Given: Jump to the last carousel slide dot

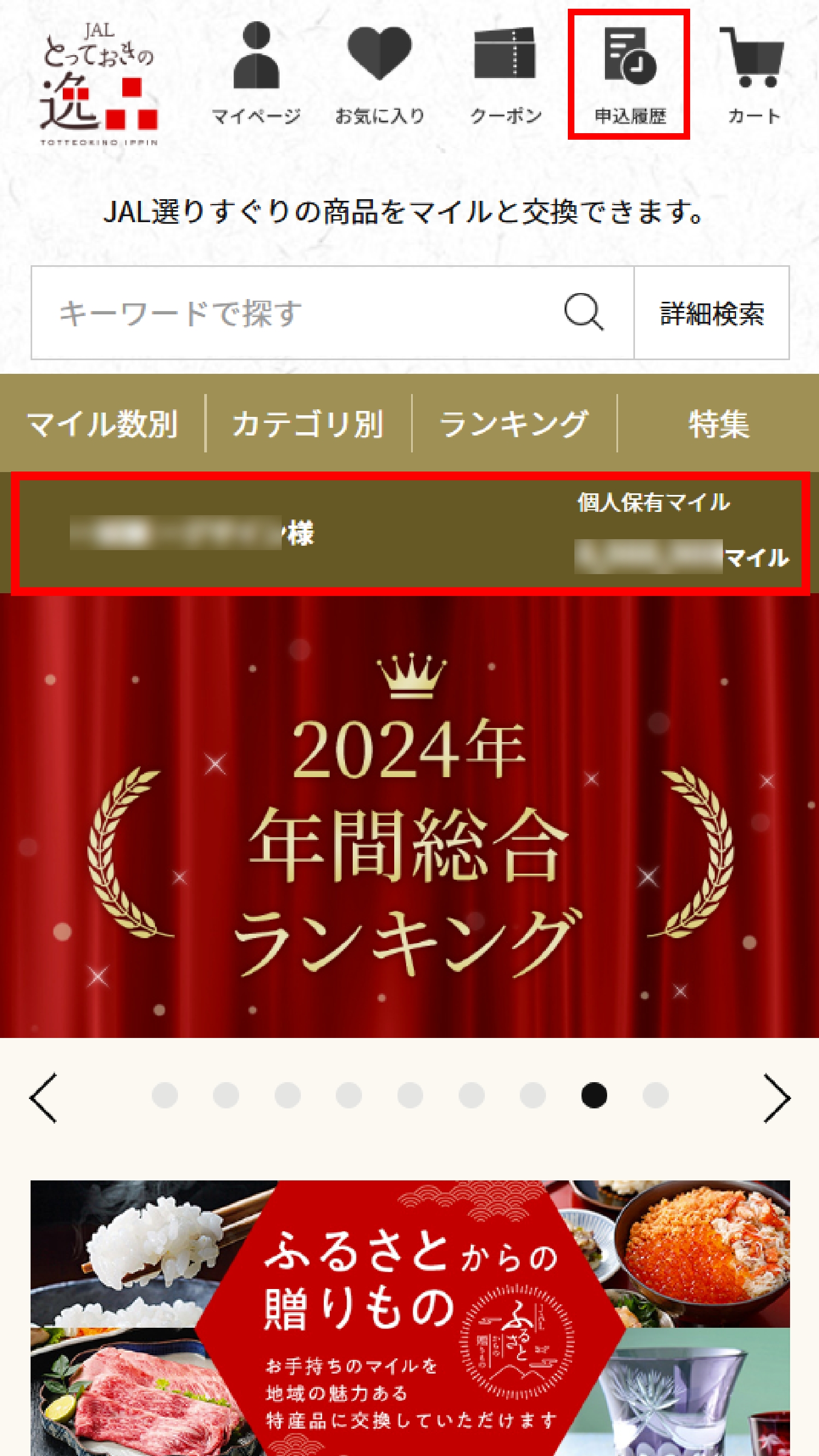Looking at the screenshot, I should (656, 1095).
